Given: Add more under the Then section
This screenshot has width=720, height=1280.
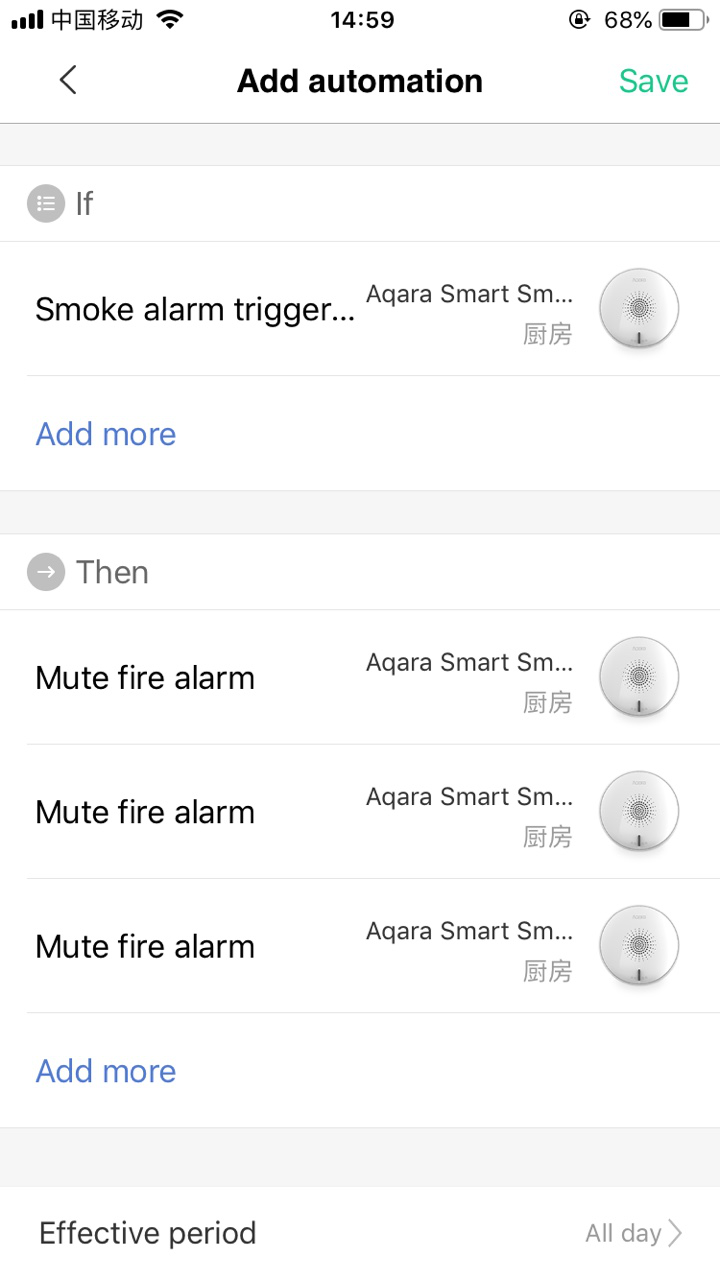Looking at the screenshot, I should [106, 1071].
